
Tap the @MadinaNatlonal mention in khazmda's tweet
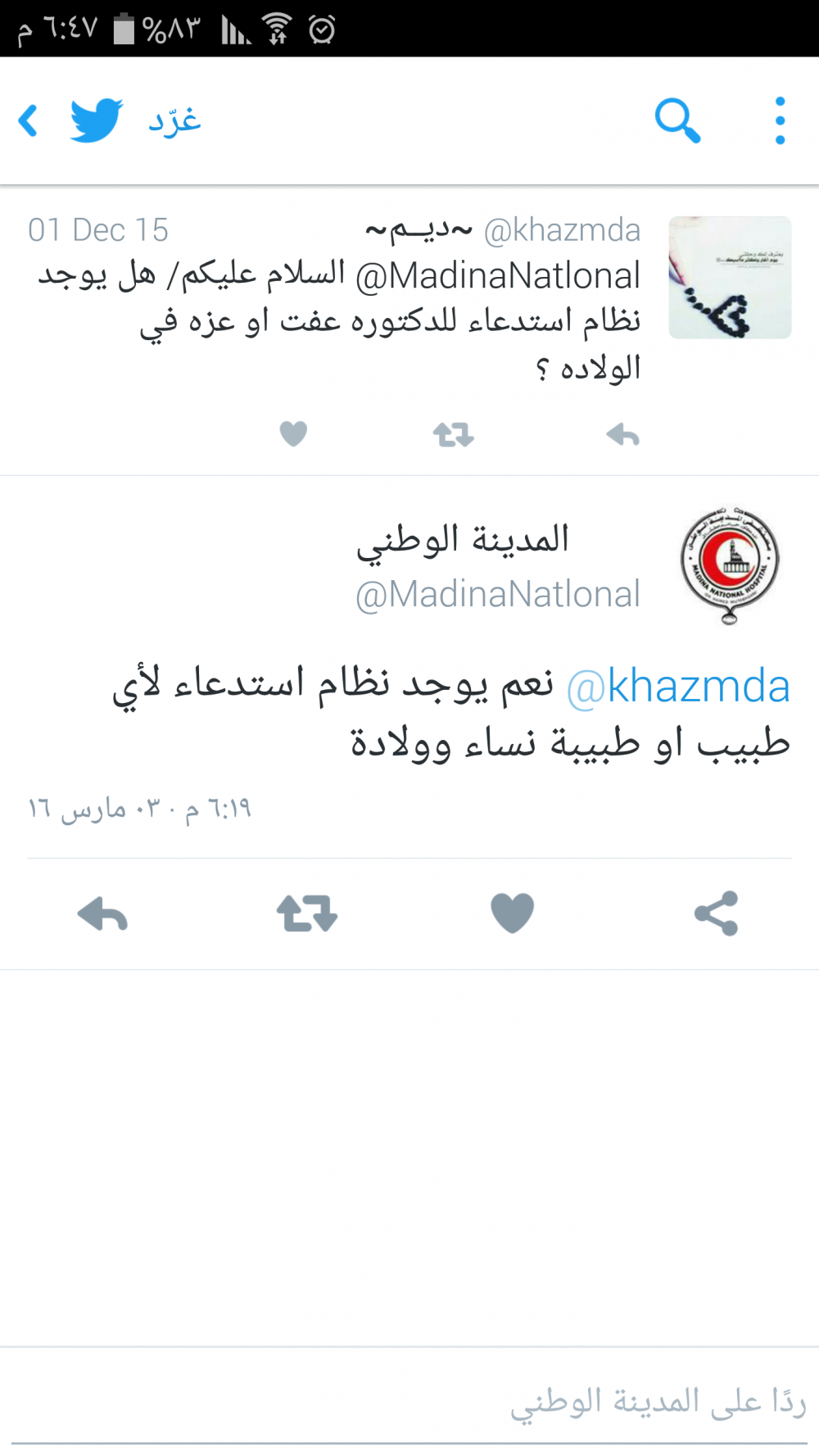coord(497,276)
